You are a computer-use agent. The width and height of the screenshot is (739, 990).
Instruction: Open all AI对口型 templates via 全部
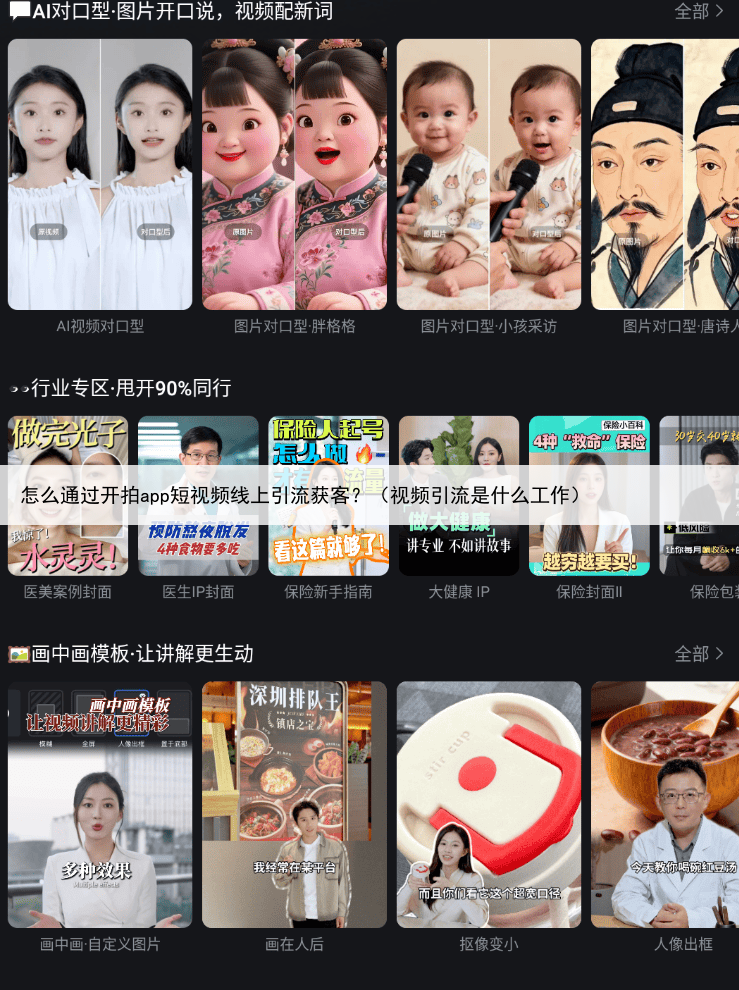pos(698,12)
